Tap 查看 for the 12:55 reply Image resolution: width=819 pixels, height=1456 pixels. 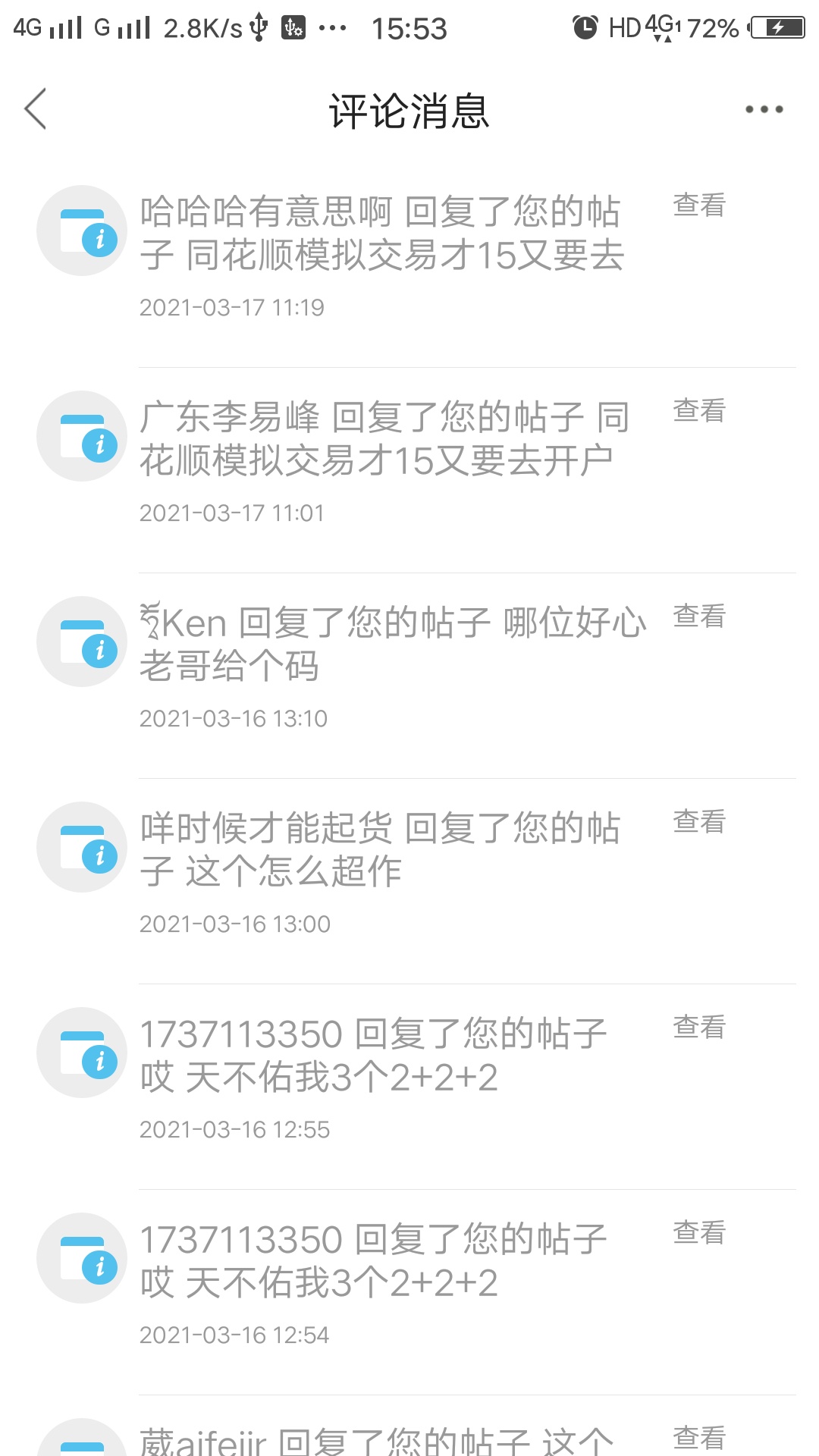coord(699,1027)
